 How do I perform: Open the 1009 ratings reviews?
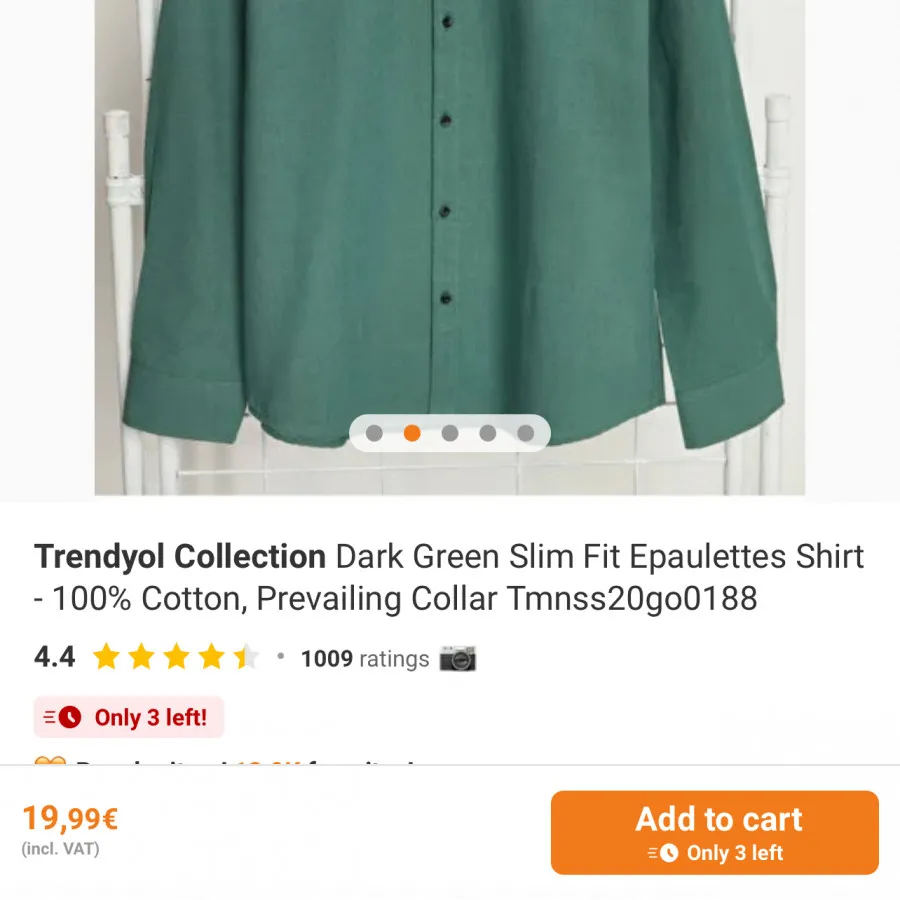(x=364, y=659)
